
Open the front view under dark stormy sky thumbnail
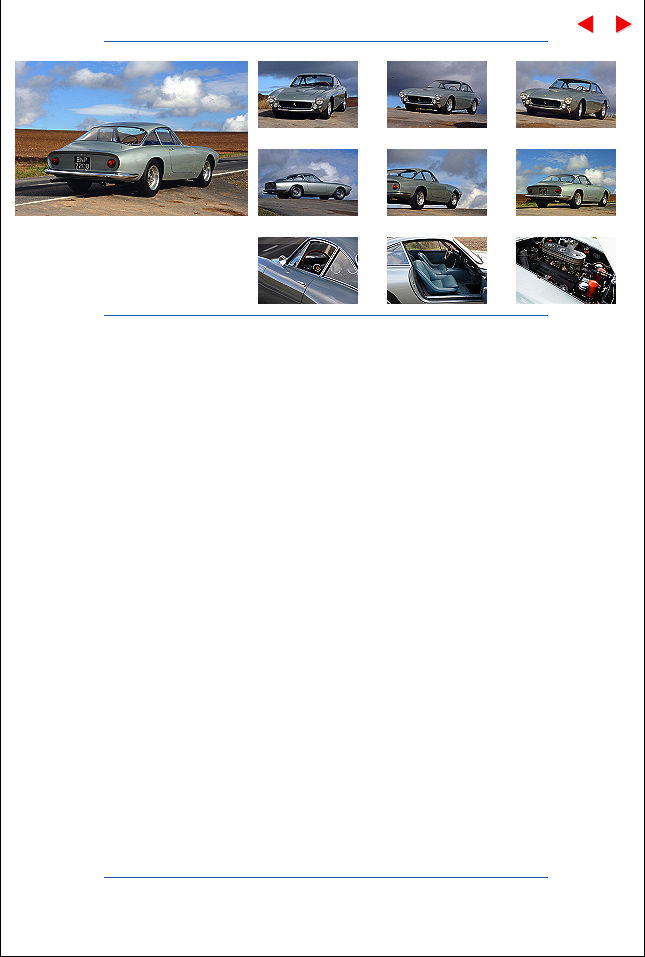[436, 94]
